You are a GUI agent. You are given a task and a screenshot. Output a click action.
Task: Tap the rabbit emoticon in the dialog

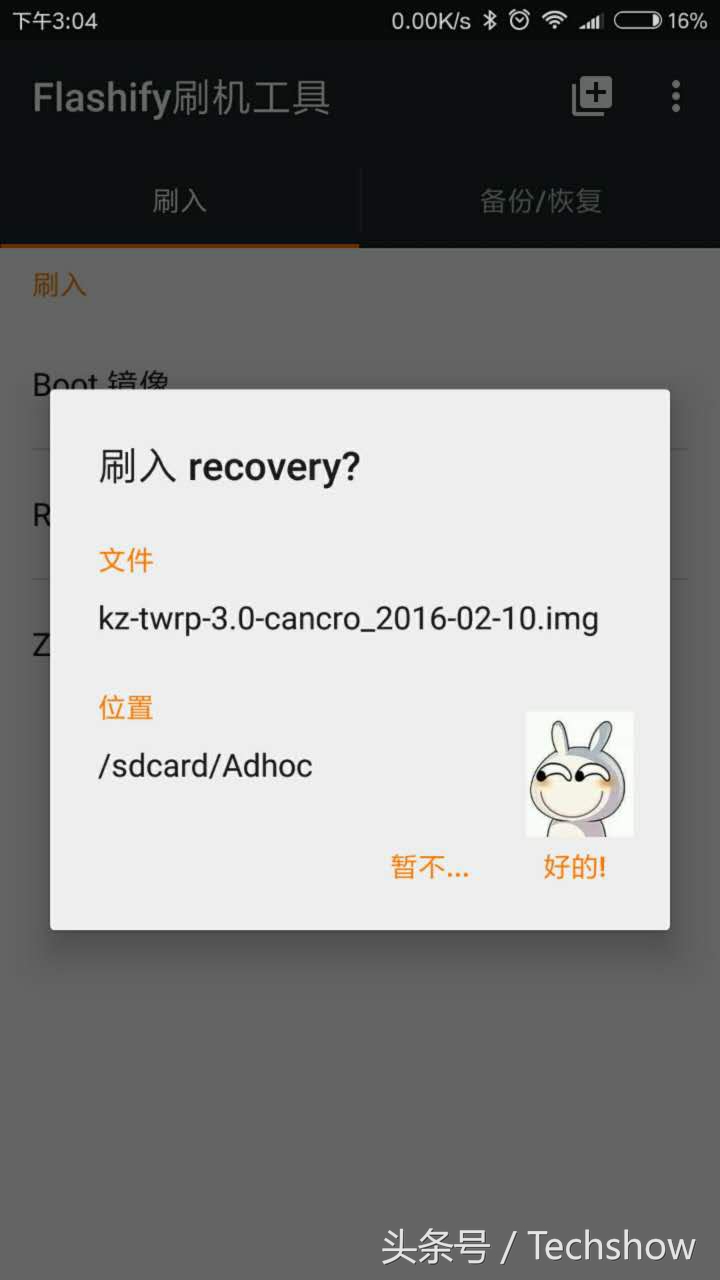click(579, 773)
